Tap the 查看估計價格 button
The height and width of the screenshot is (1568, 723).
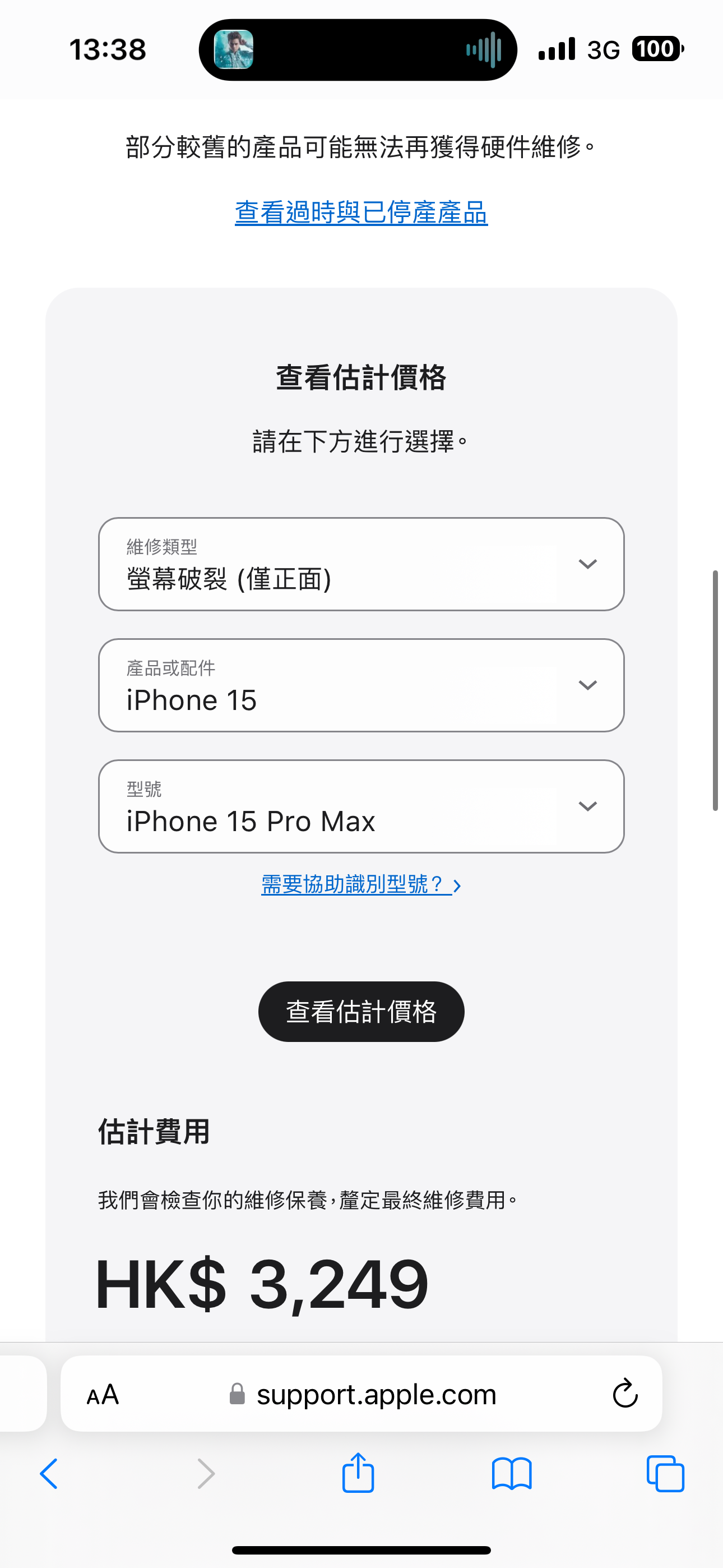pyautogui.click(x=361, y=1011)
